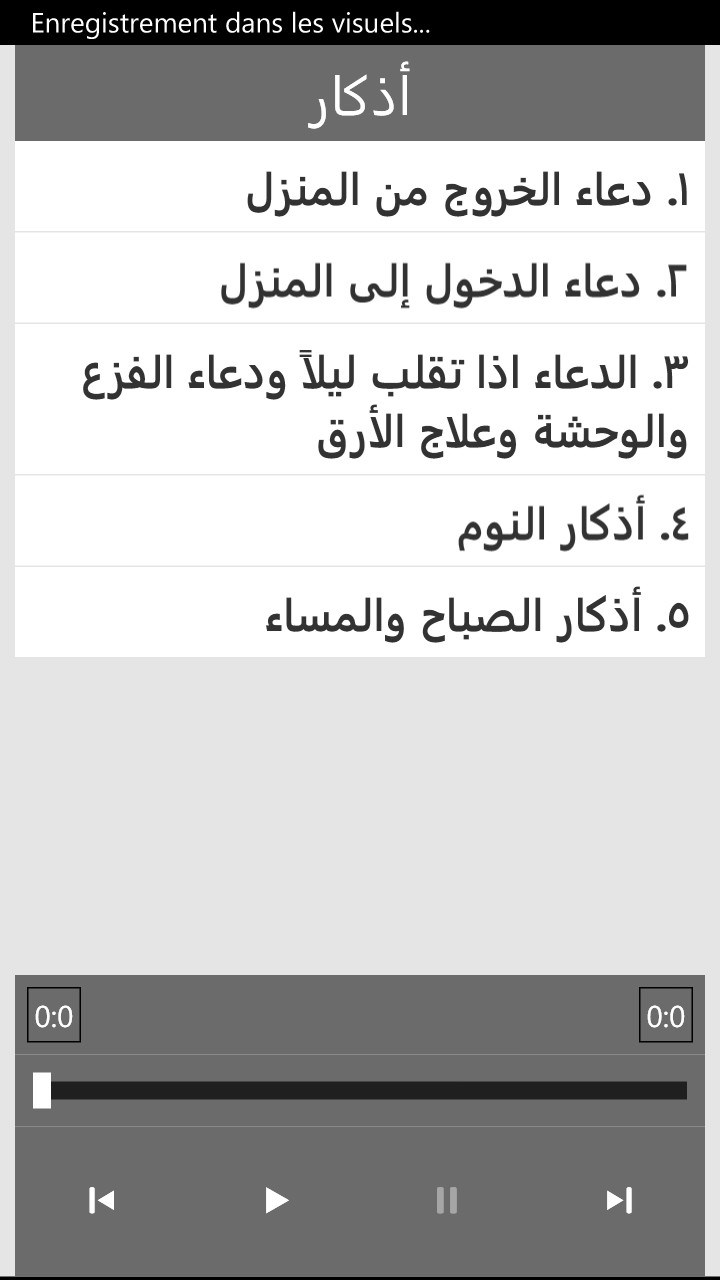Open the third item الدعاء اذا تقلب ليلاً
This screenshot has height=1280, width=720.
pos(360,399)
